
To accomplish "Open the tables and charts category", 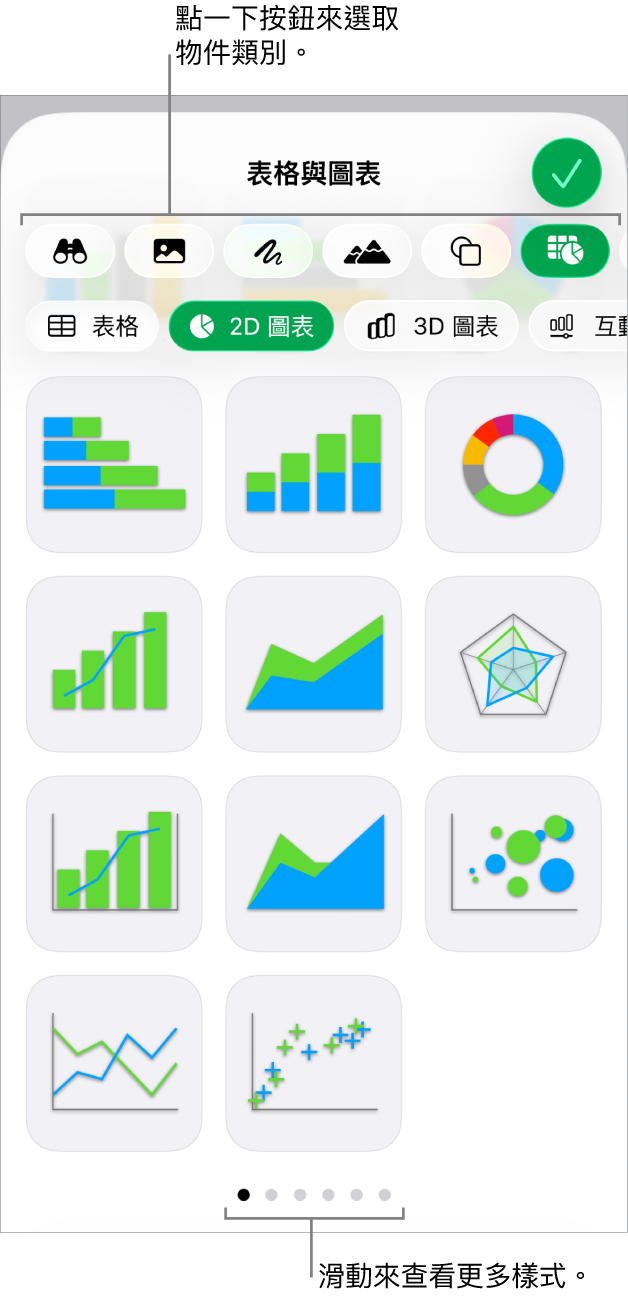I will click(565, 250).
